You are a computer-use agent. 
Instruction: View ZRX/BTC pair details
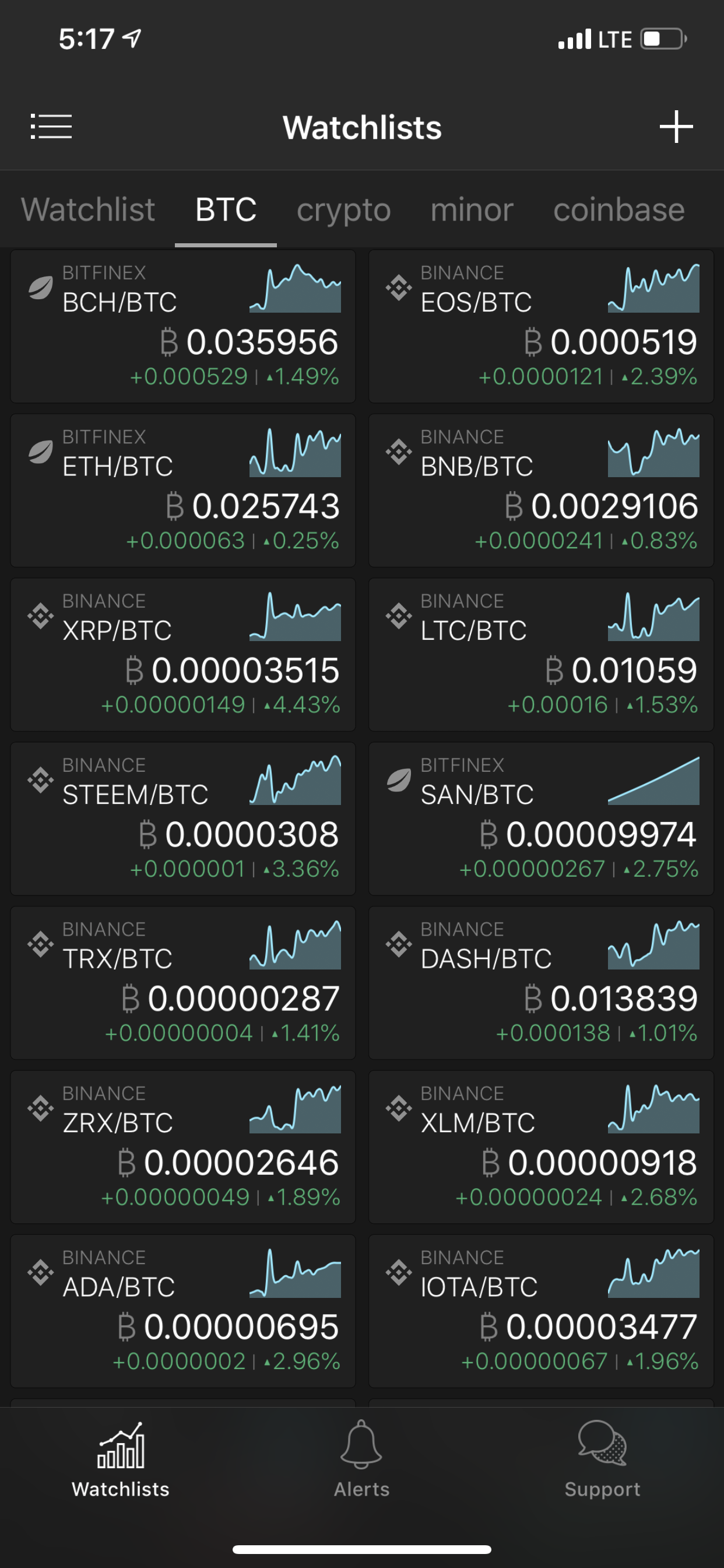[x=182, y=1147]
